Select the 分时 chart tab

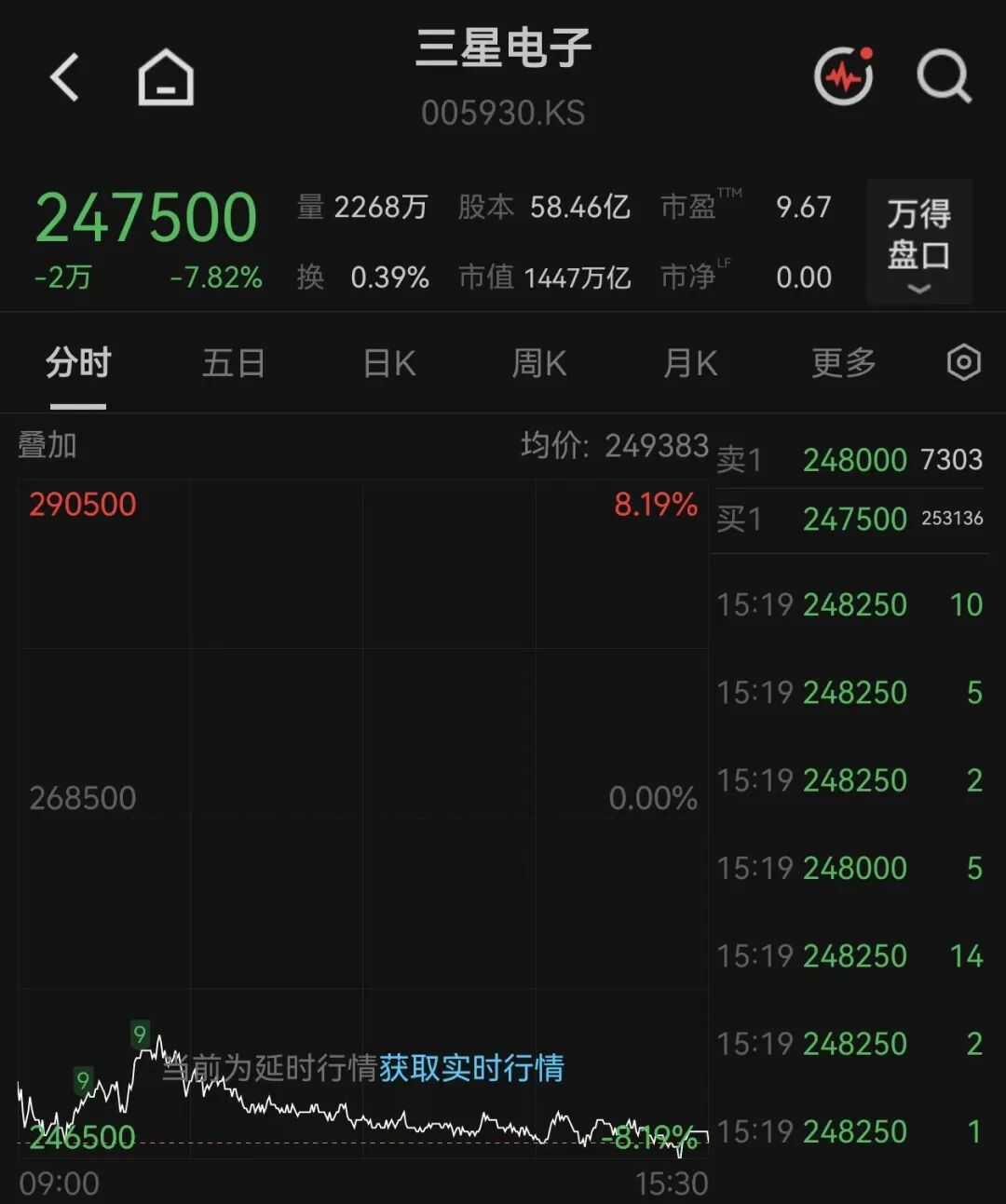(x=78, y=362)
